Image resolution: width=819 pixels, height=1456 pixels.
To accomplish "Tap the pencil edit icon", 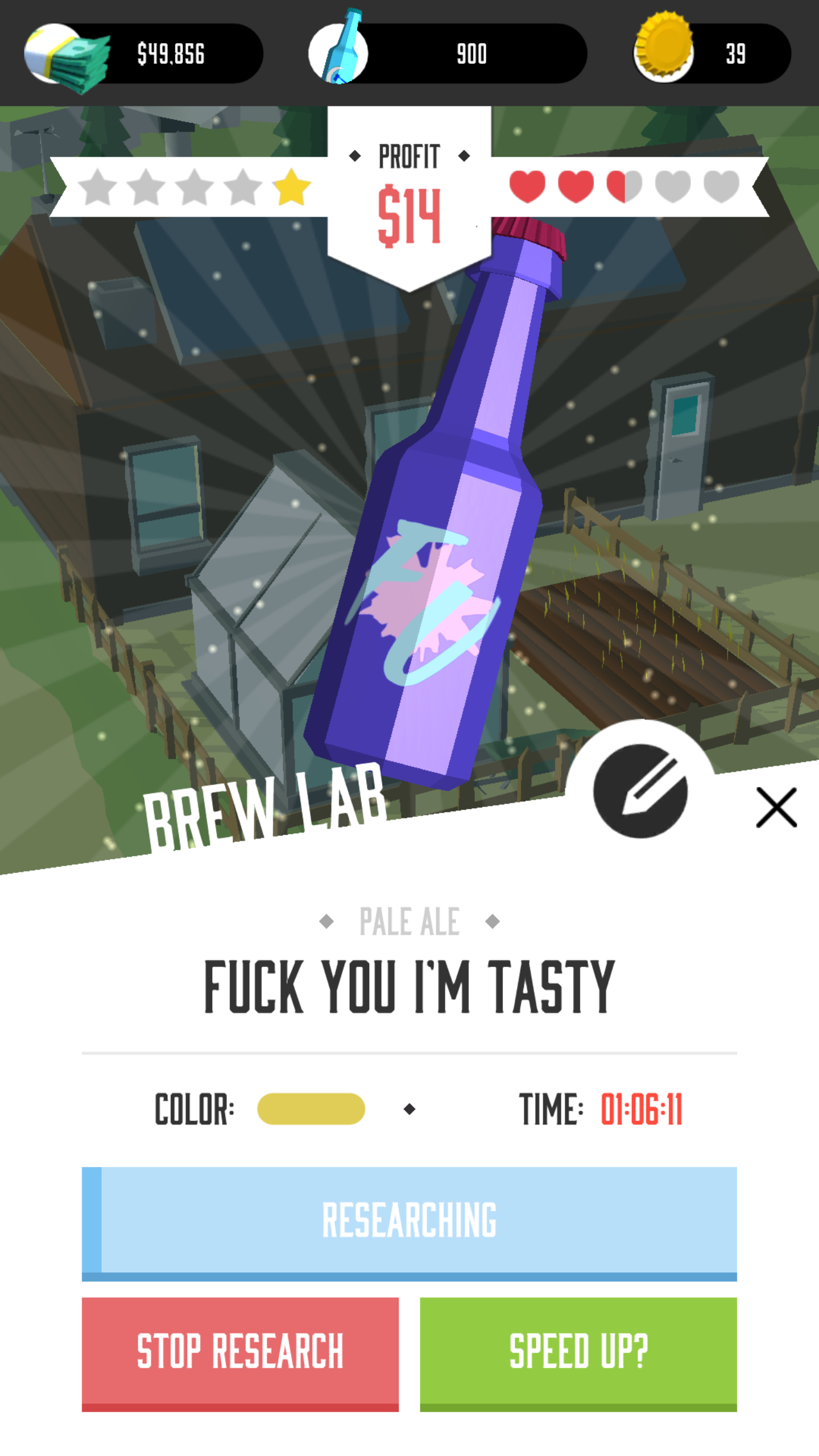I will (640, 791).
